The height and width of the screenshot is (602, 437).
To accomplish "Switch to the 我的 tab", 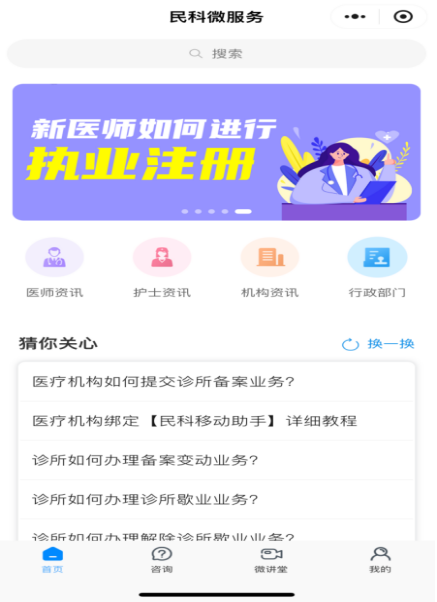I will point(380,560).
